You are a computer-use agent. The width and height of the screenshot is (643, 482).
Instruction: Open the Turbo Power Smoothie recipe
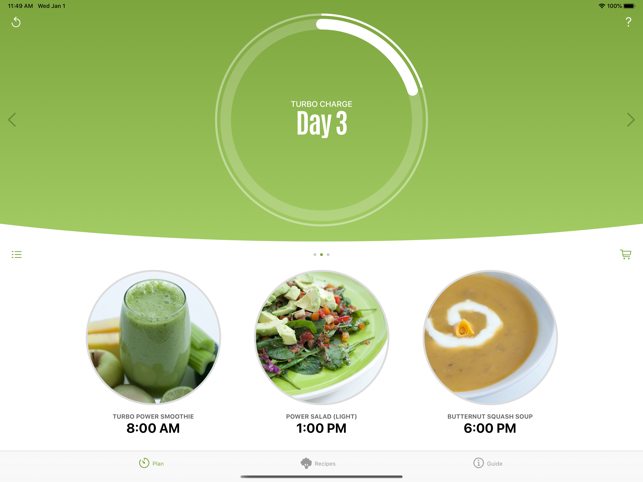point(153,338)
